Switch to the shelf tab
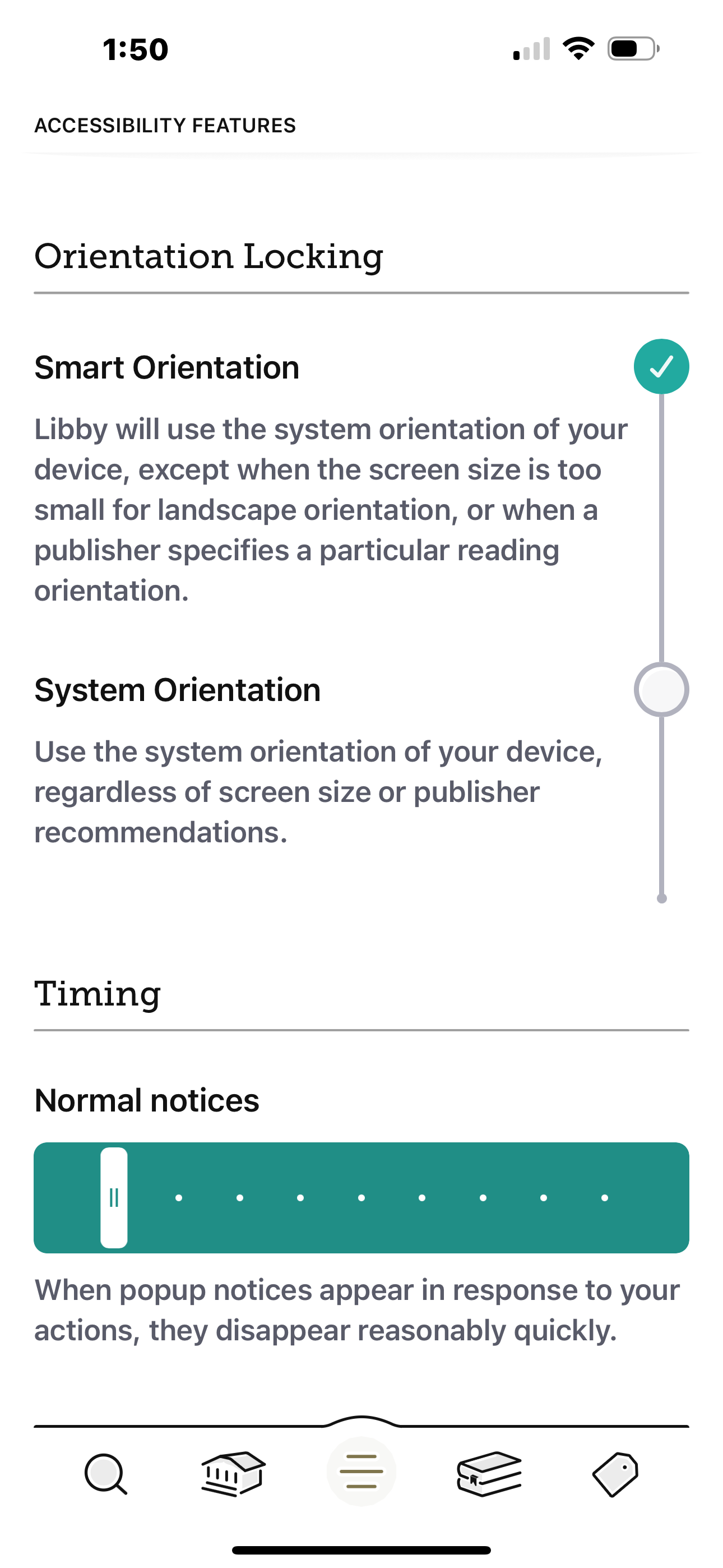The image size is (723, 1568). [x=489, y=1474]
